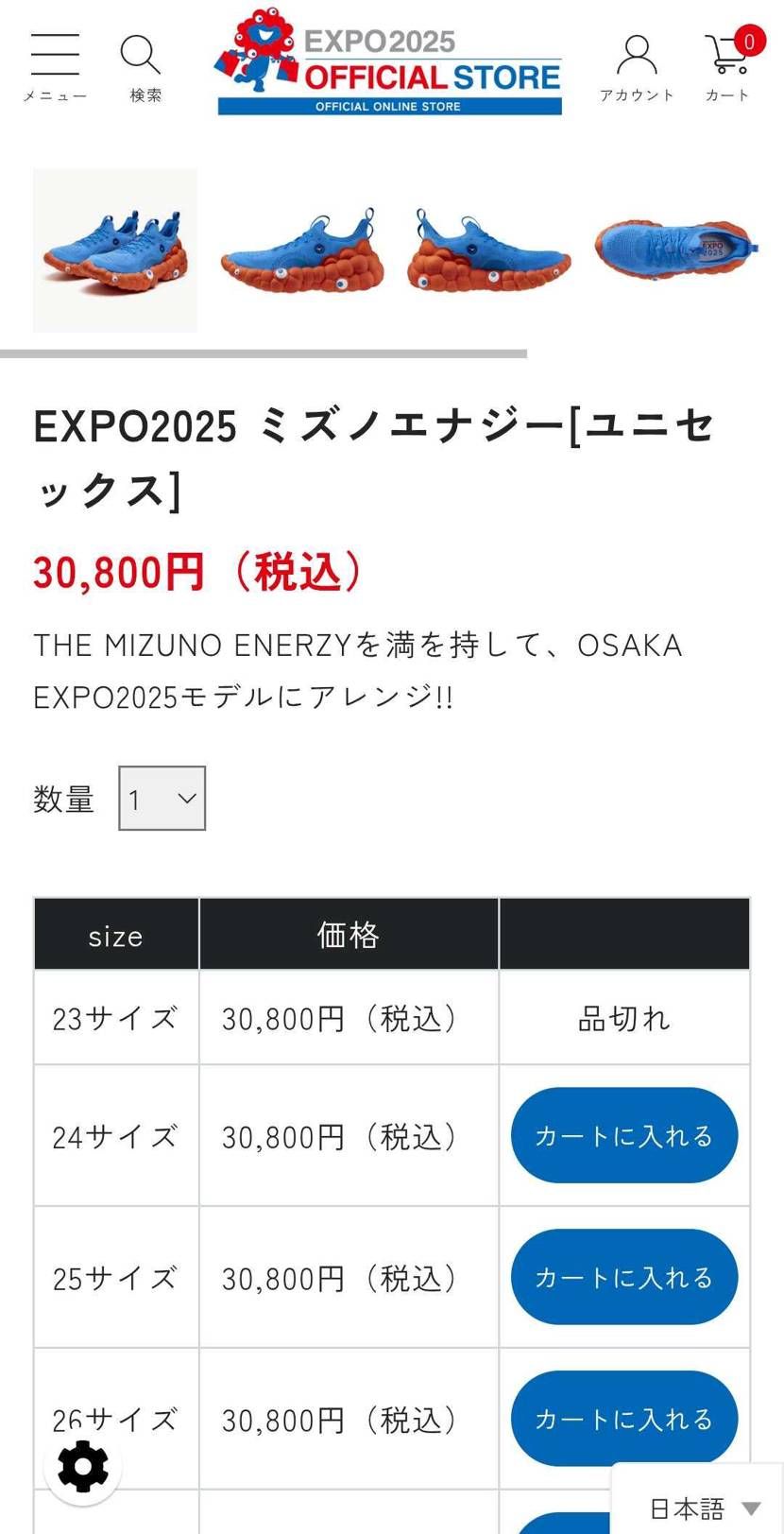Add 26サイズ to cart
784x1534 pixels.
tap(623, 1418)
